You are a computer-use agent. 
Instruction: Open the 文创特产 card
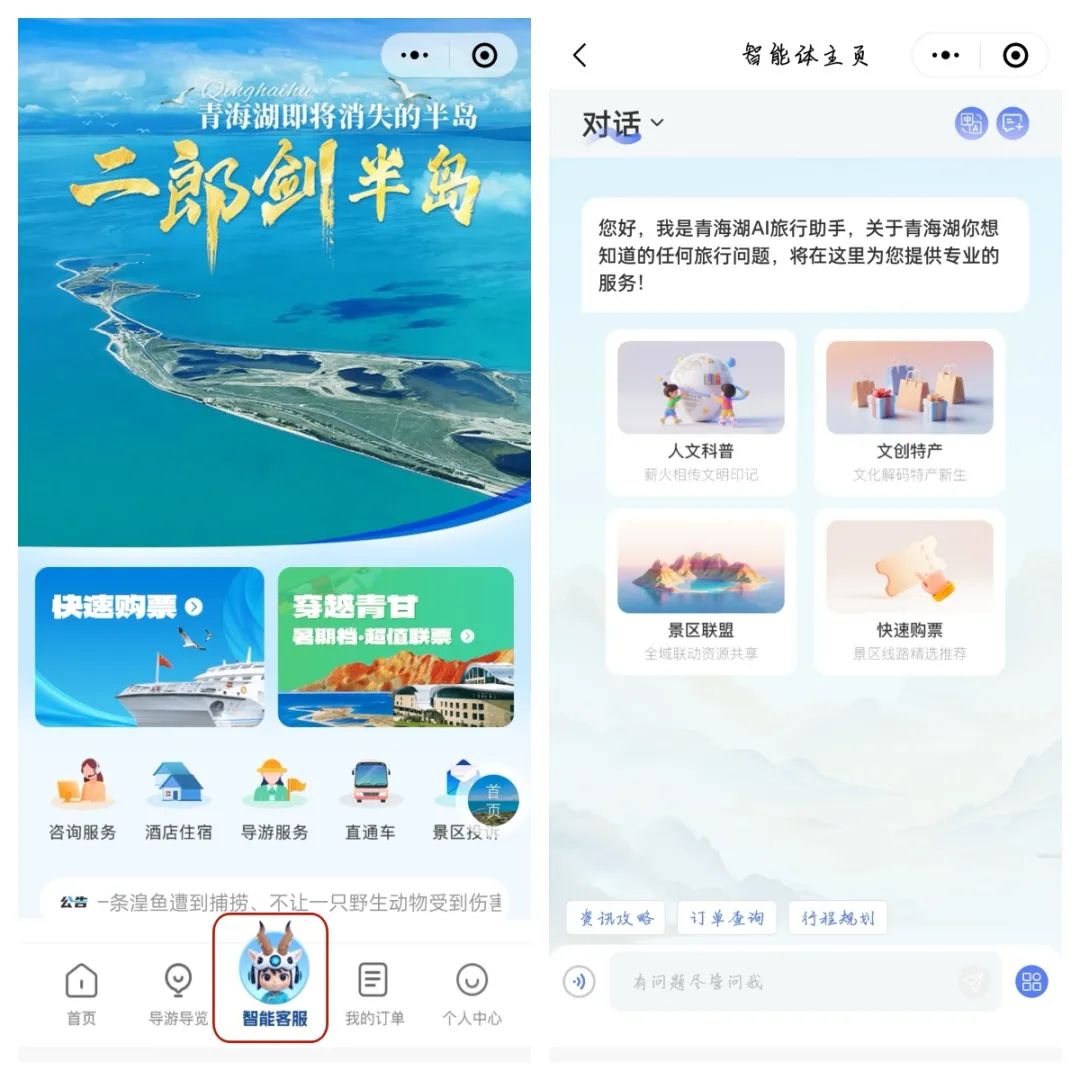pyautogui.click(x=909, y=412)
